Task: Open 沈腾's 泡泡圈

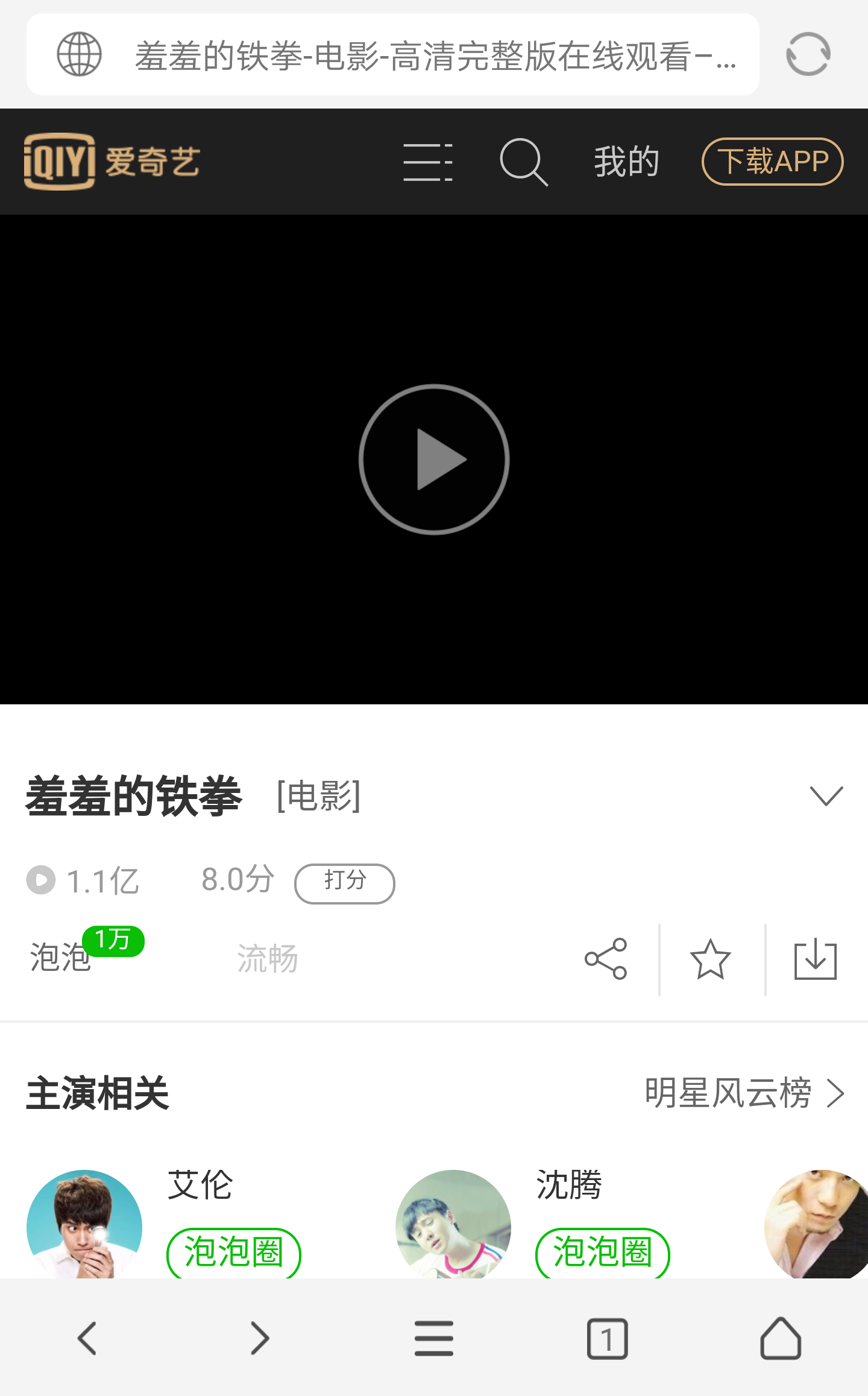Action: 602,1252
